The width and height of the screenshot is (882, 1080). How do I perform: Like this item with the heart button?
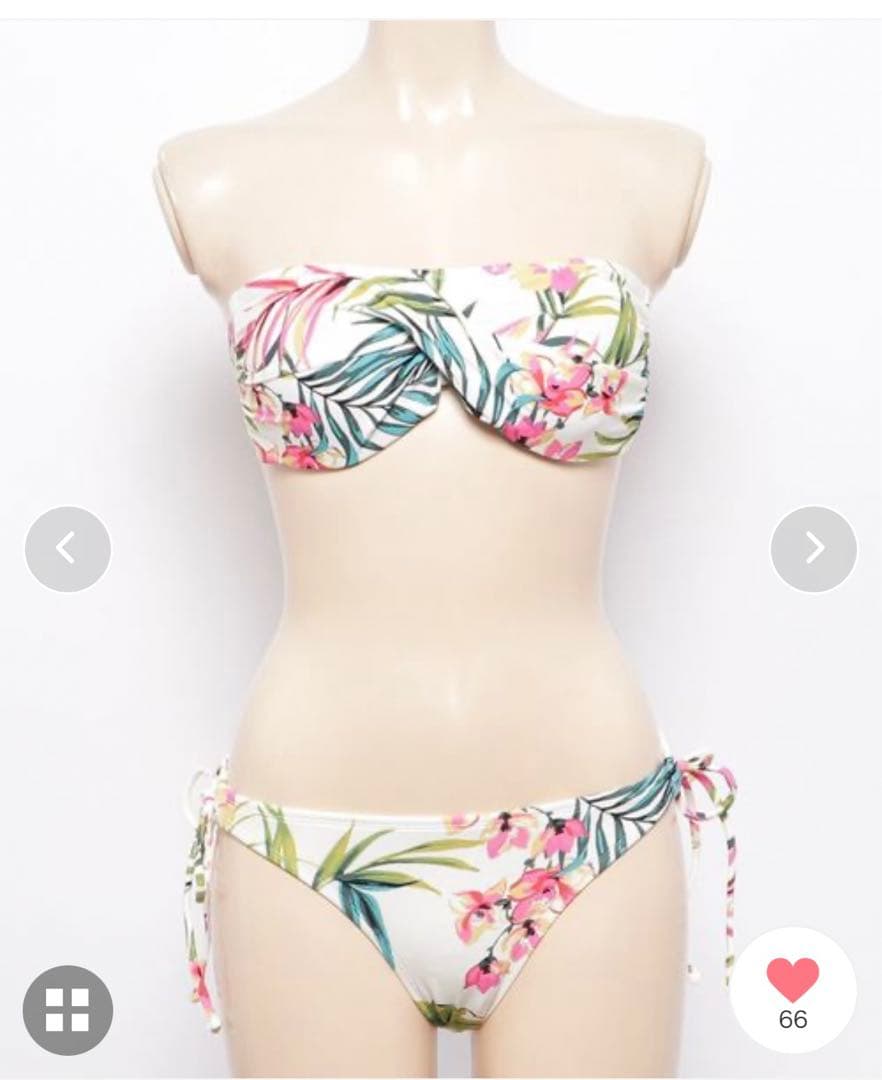(792, 980)
